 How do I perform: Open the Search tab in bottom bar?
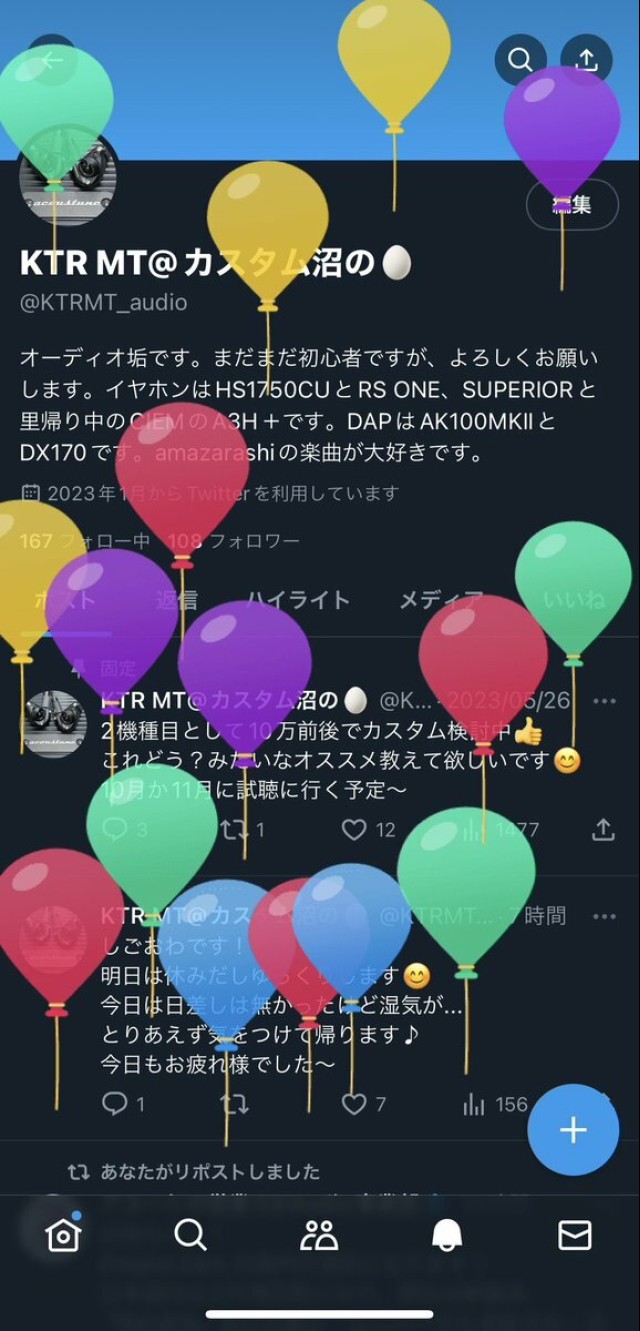point(190,1236)
